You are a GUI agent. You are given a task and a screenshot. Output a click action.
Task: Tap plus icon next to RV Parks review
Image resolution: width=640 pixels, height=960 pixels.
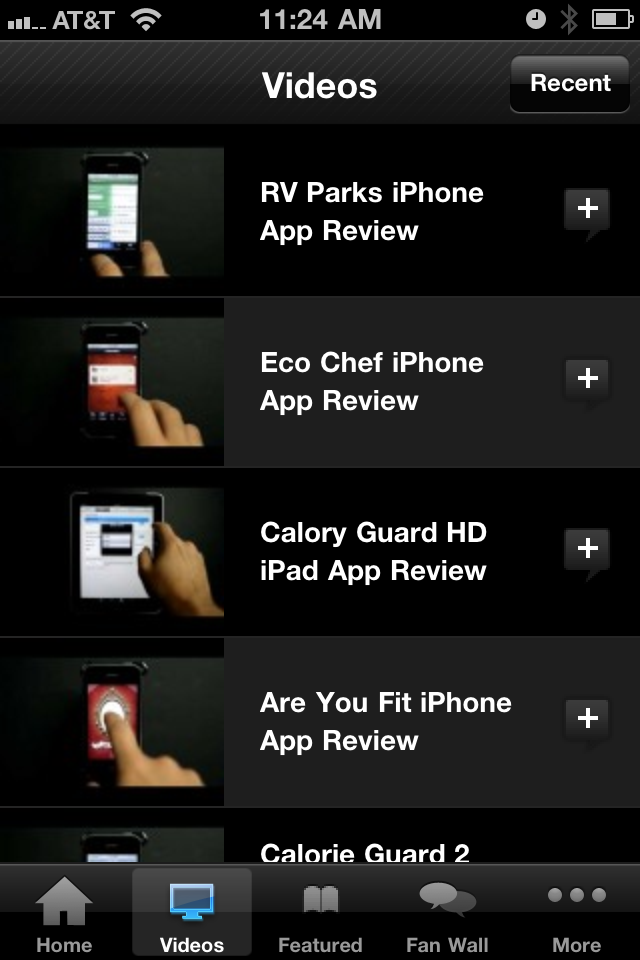pos(587,209)
